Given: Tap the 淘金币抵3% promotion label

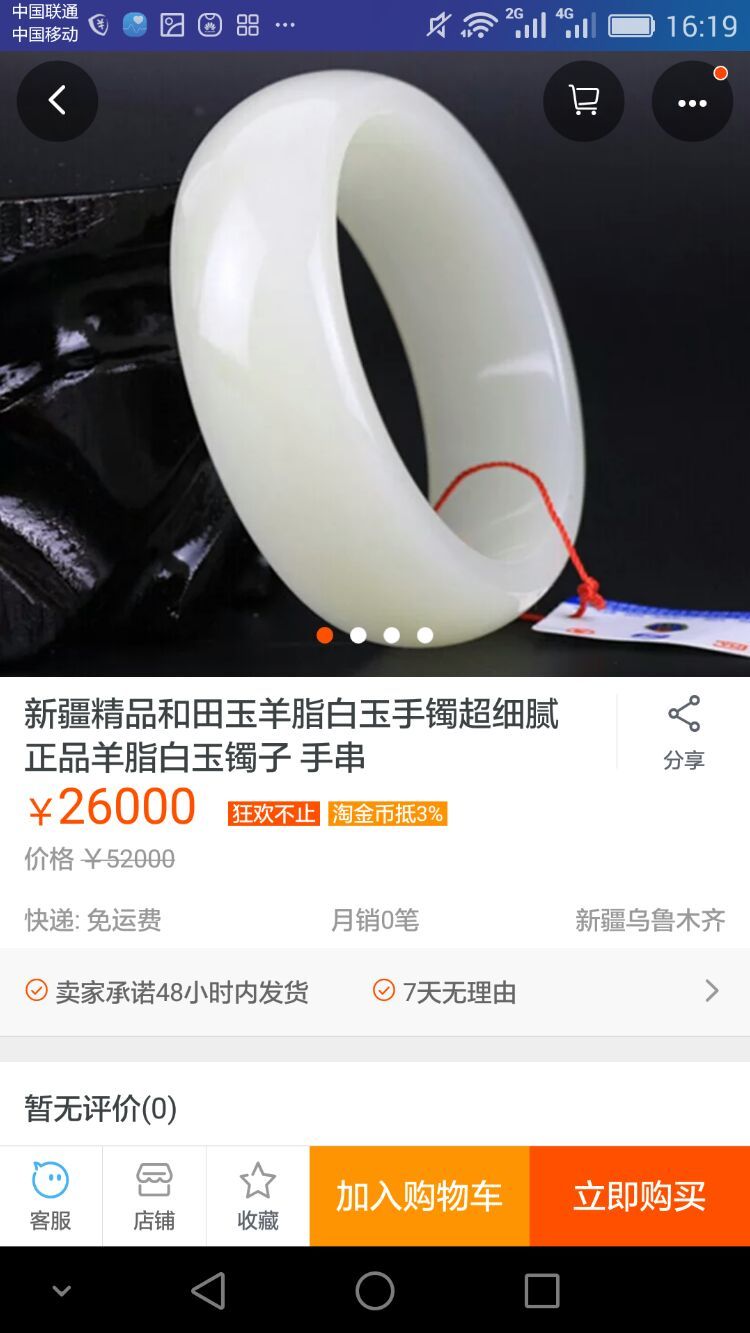Looking at the screenshot, I should [x=388, y=814].
